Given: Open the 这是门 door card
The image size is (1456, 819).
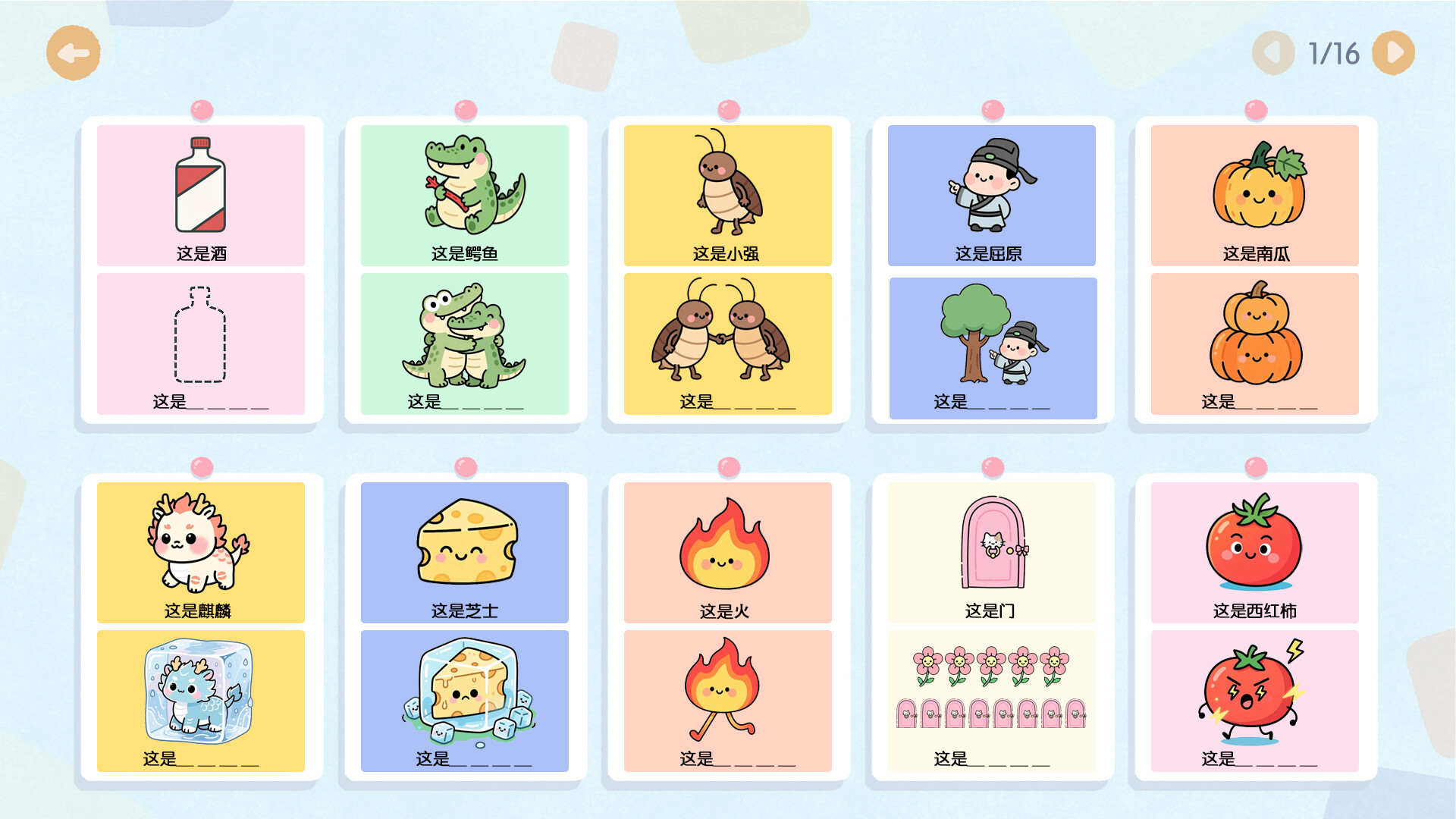Looking at the screenshot, I should point(992,627).
